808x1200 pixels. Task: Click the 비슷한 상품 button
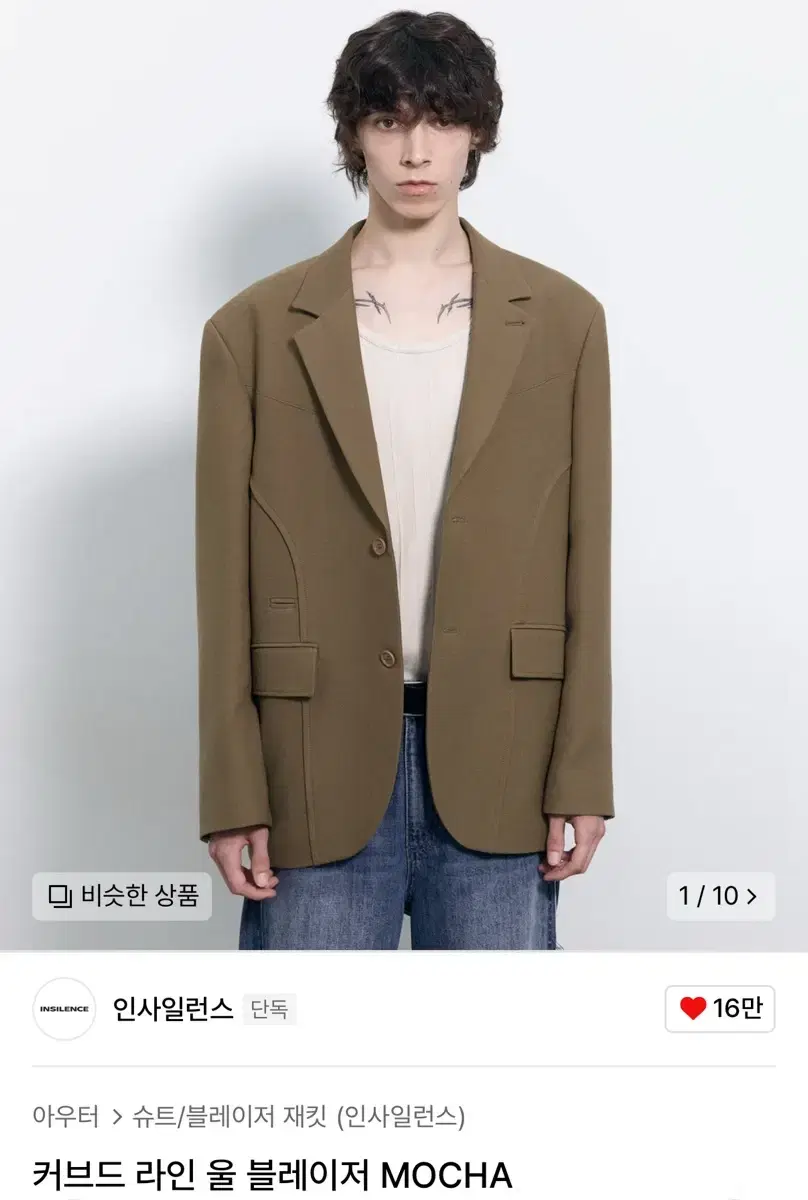[x=122, y=896]
